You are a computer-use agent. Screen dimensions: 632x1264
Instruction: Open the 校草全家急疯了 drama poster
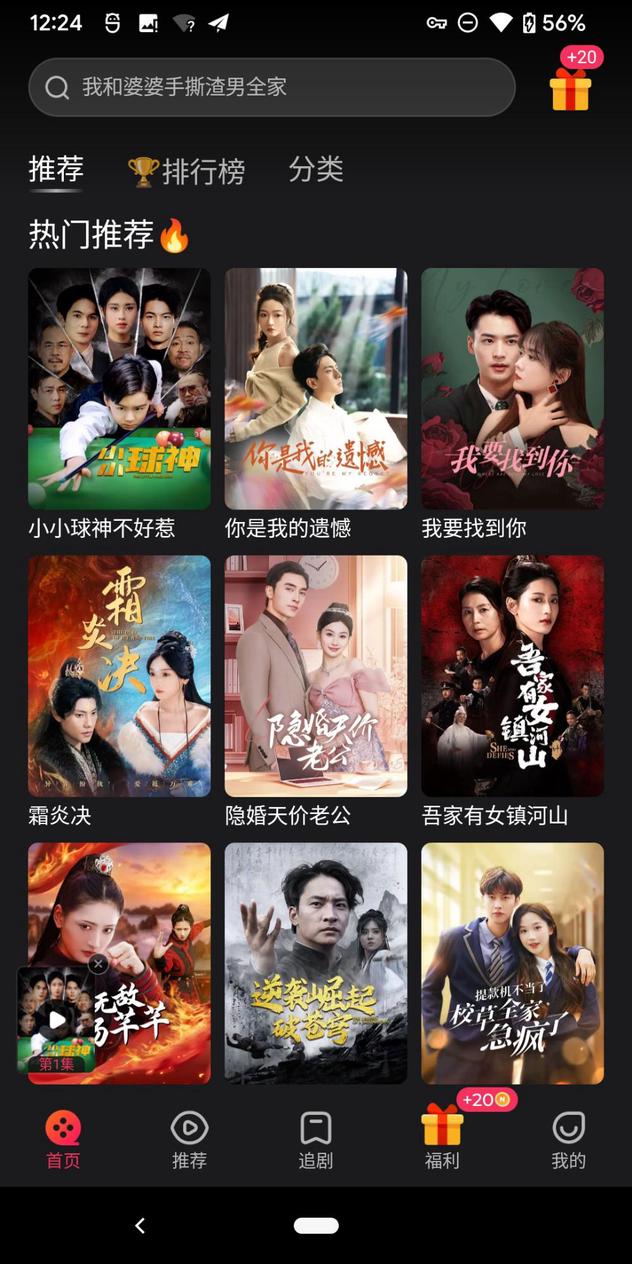tap(512, 963)
